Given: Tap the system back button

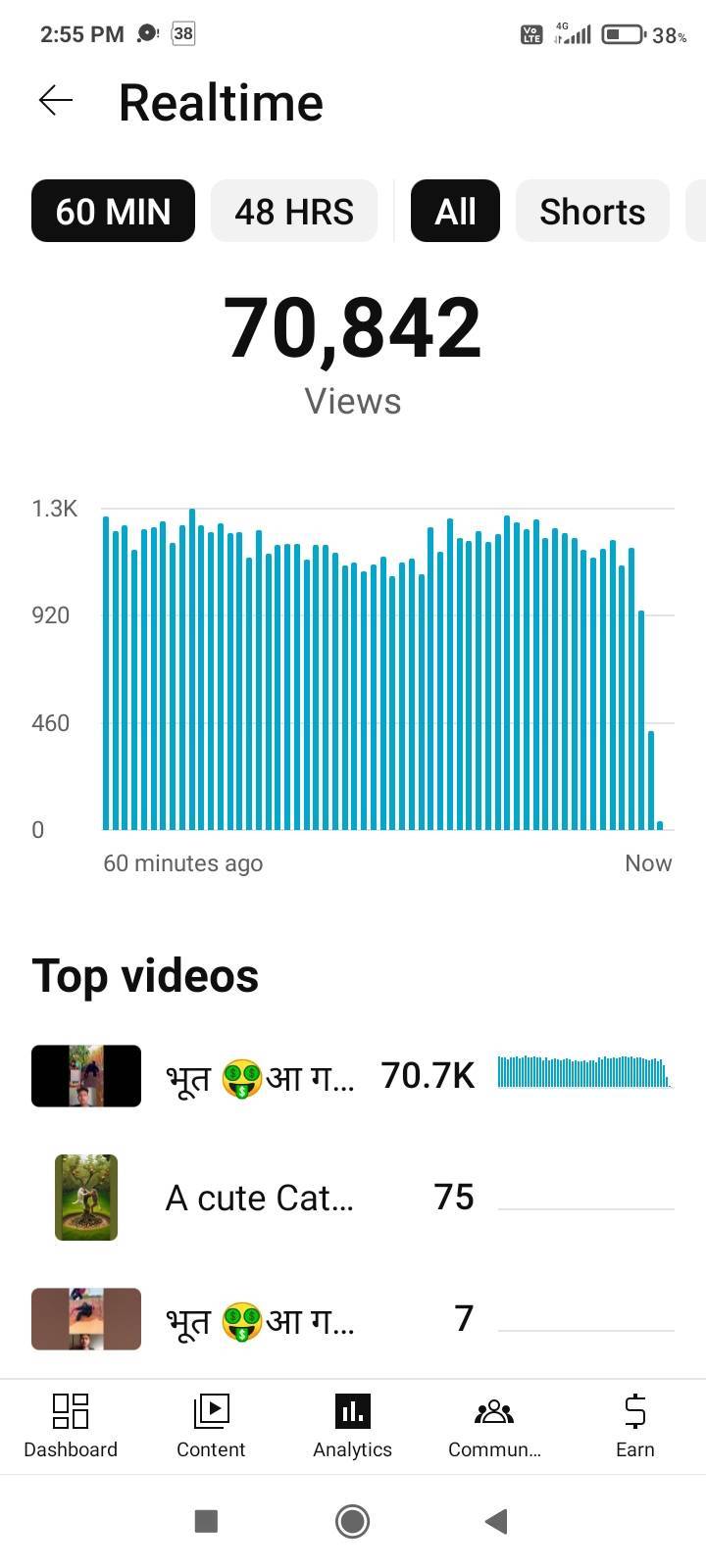Looking at the screenshot, I should point(496,1521).
